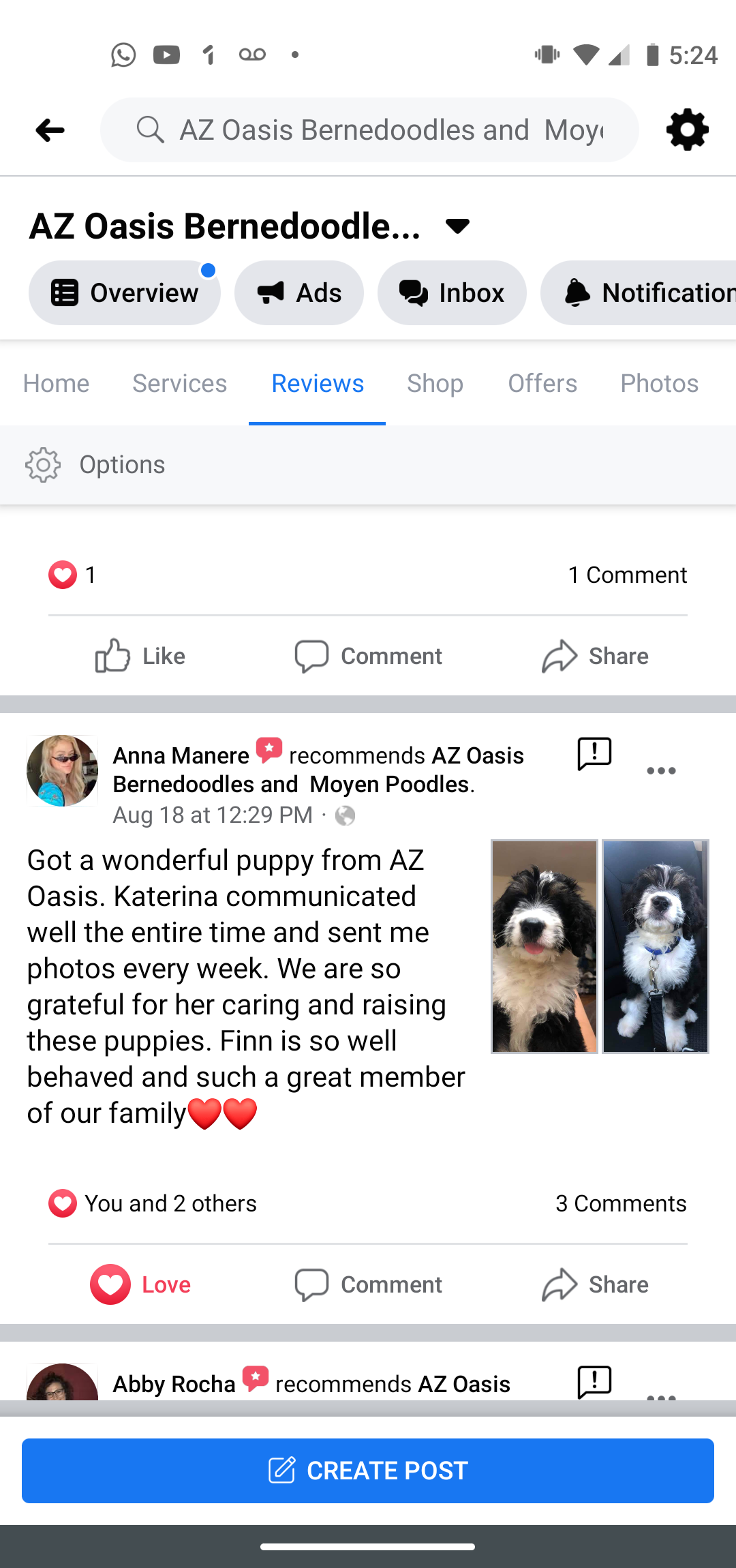Switch to the Offers tab
Screen dimensions: 736x1568
pos(542,383)
